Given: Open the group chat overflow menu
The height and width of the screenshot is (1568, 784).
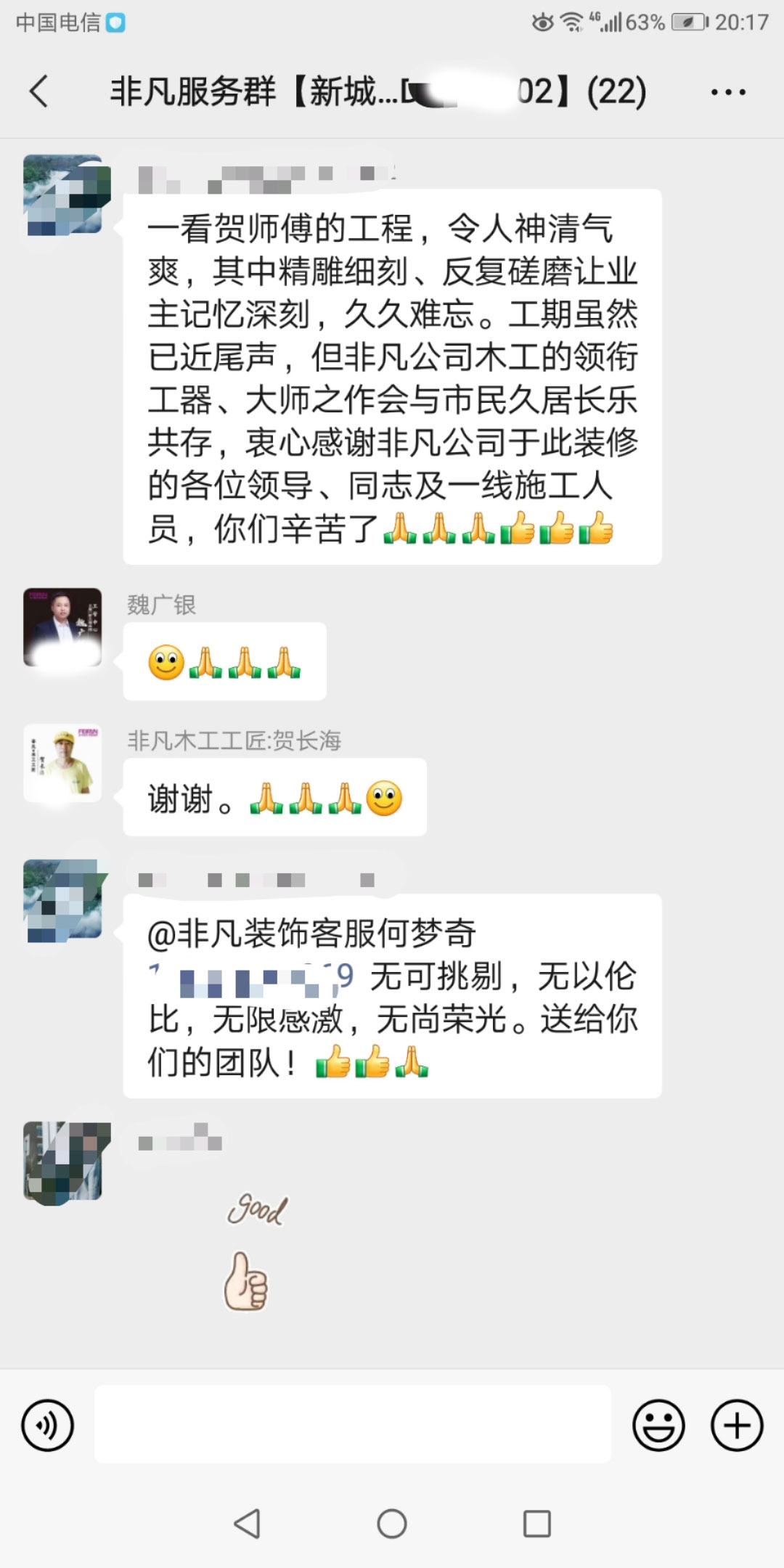Looking at the screenshot, I should 728,92.
